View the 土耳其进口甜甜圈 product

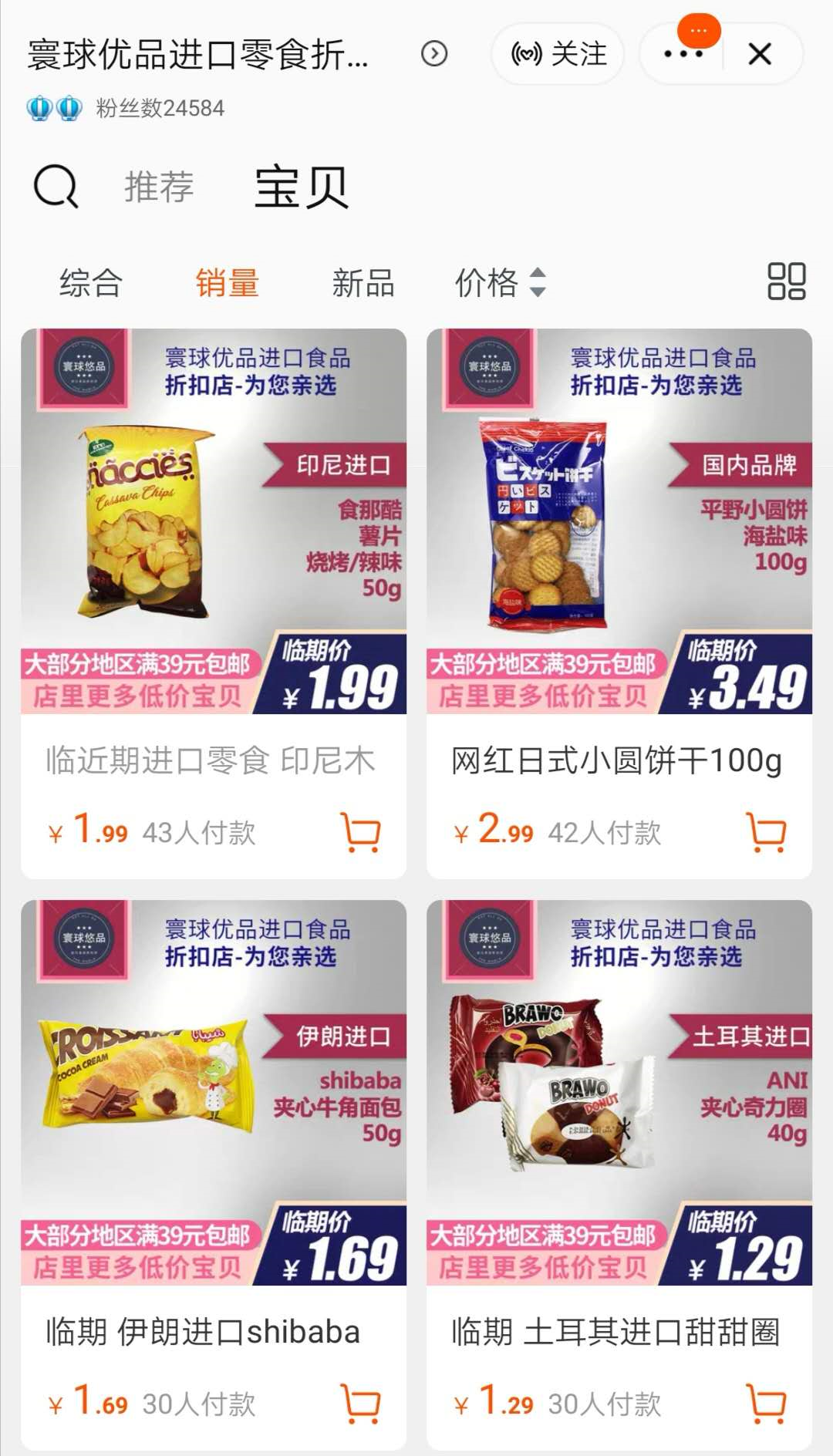(x=619, y=1092)
